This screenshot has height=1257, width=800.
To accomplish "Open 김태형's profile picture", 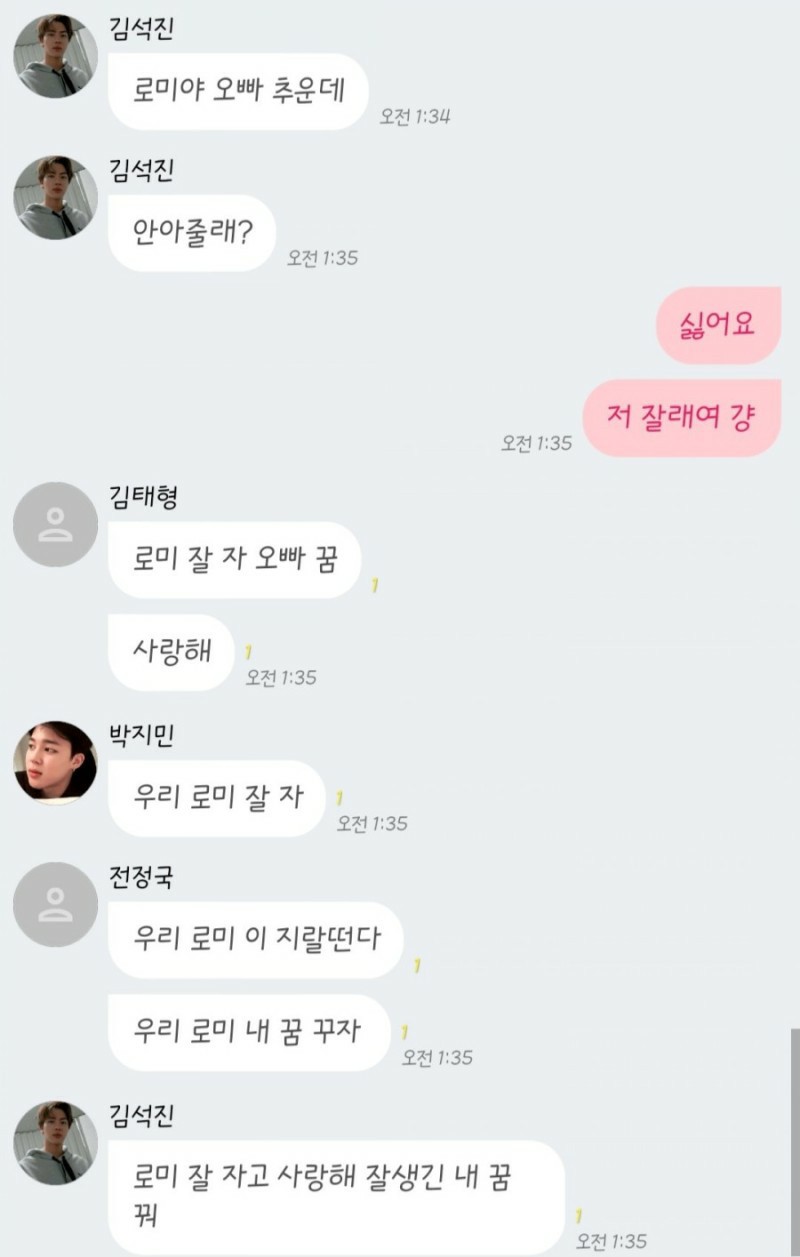I will (55, 524).
